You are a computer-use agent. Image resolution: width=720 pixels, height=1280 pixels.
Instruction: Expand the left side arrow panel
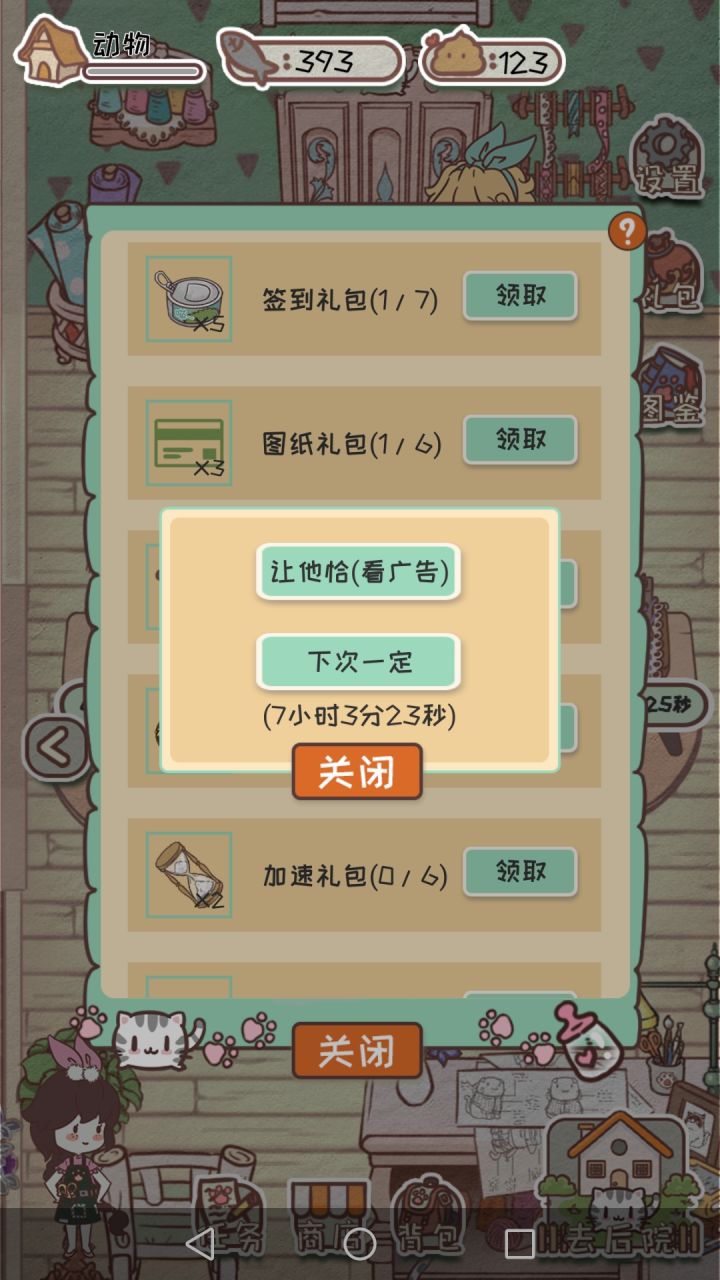click(x=52, y=745)
